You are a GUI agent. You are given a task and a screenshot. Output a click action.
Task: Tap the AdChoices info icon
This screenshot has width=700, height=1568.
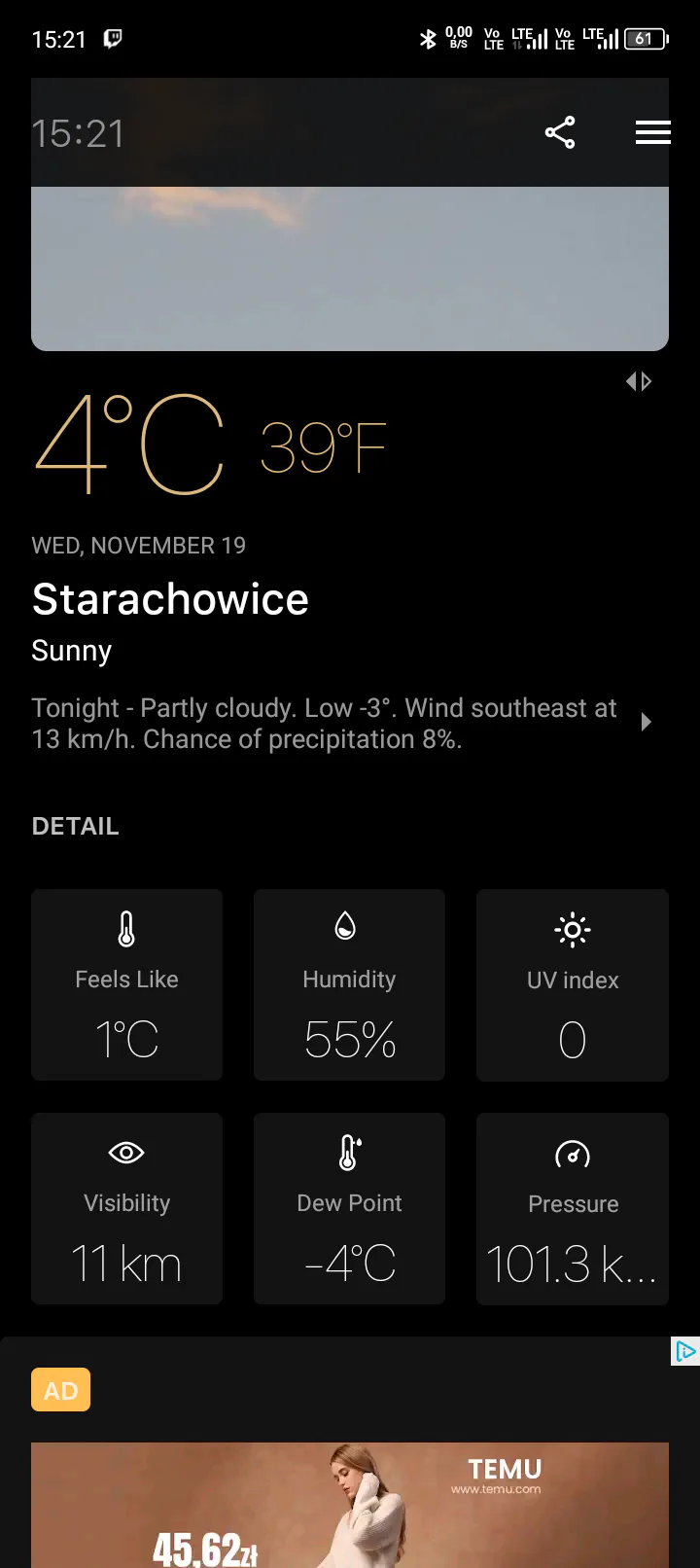685,1351
